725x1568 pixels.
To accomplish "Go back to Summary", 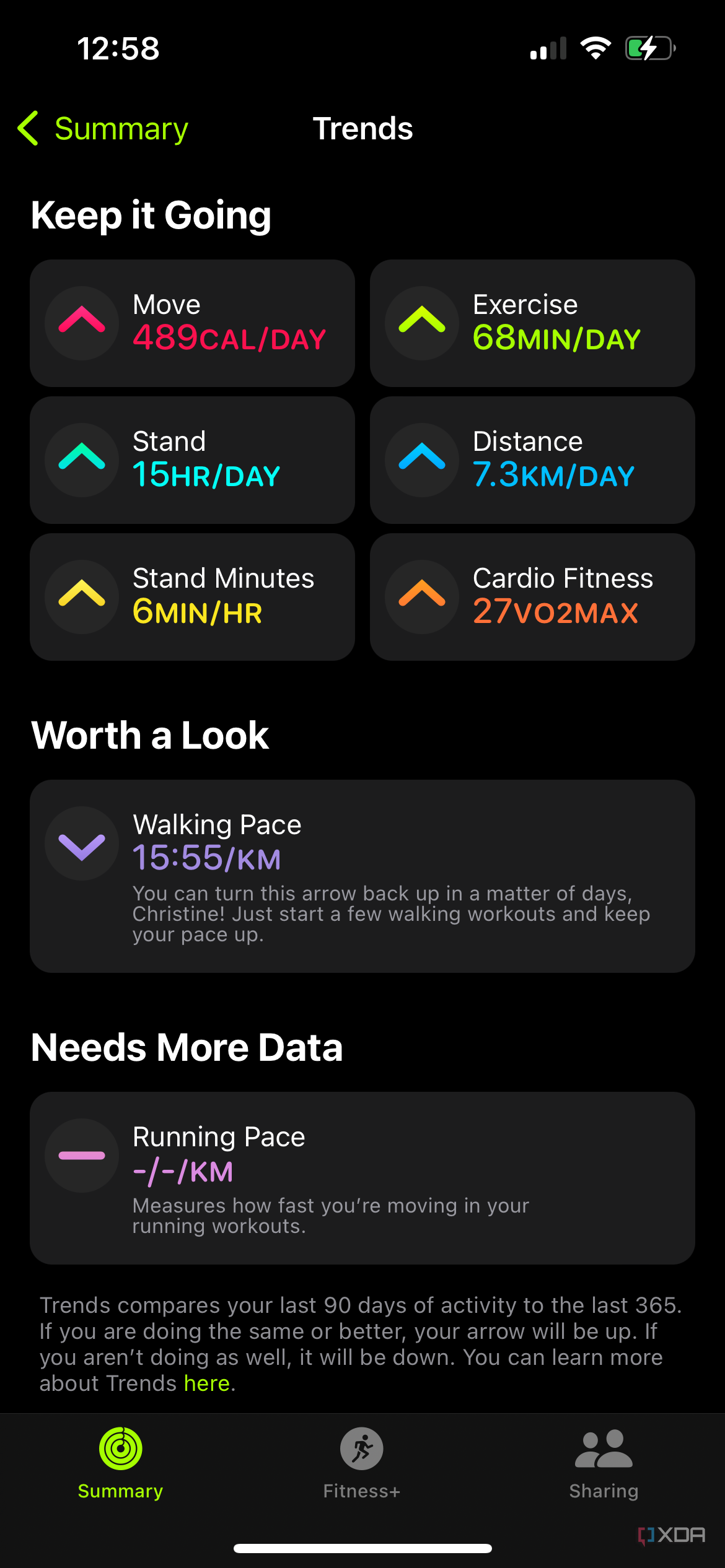I will pos(102,128).
